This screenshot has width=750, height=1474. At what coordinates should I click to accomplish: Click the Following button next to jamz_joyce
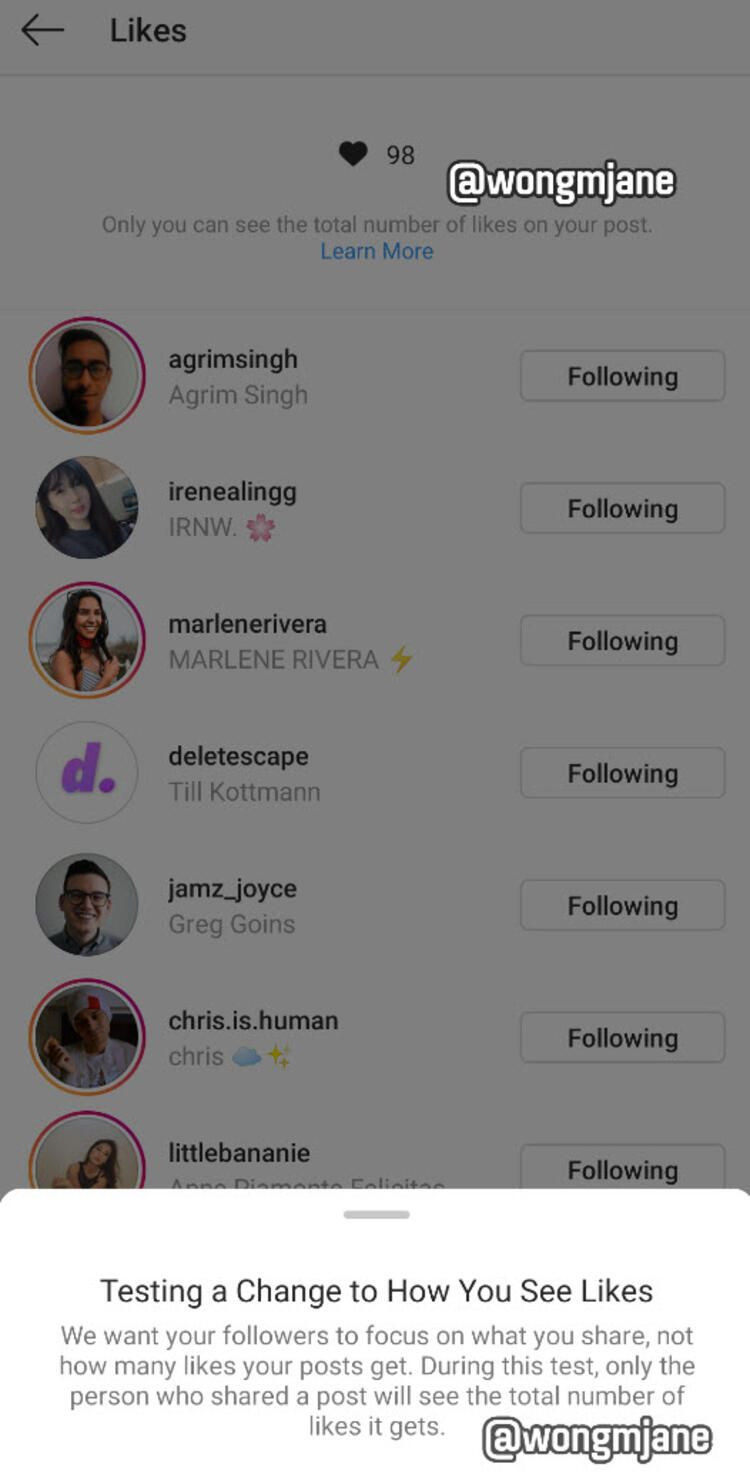(622, 904)
